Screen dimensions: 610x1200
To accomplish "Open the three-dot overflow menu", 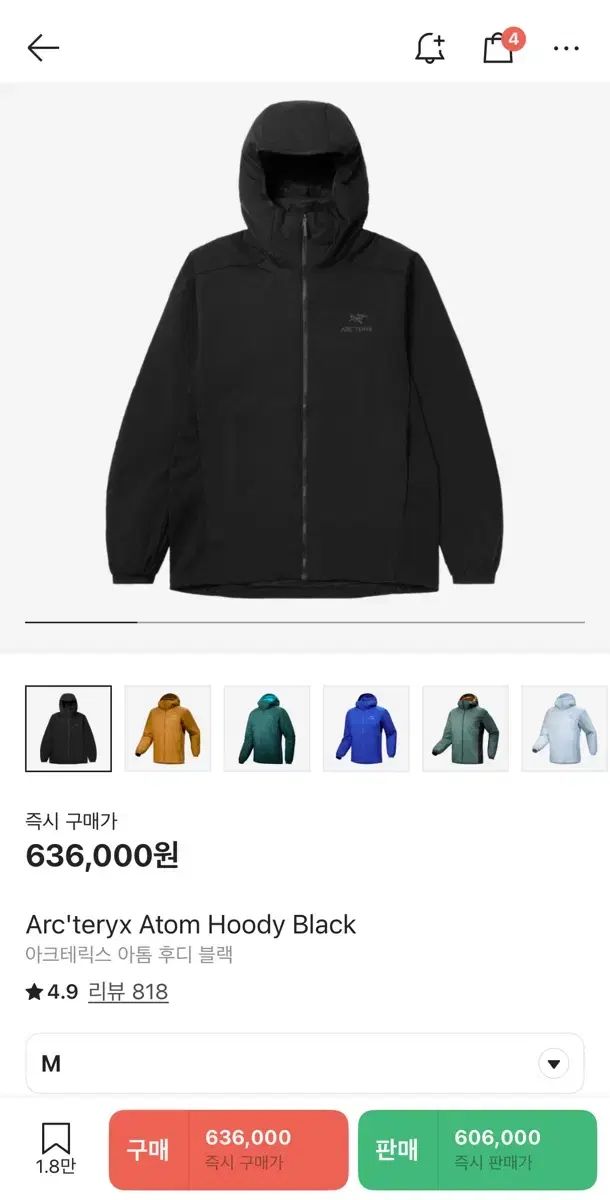I will coord(566,48).
